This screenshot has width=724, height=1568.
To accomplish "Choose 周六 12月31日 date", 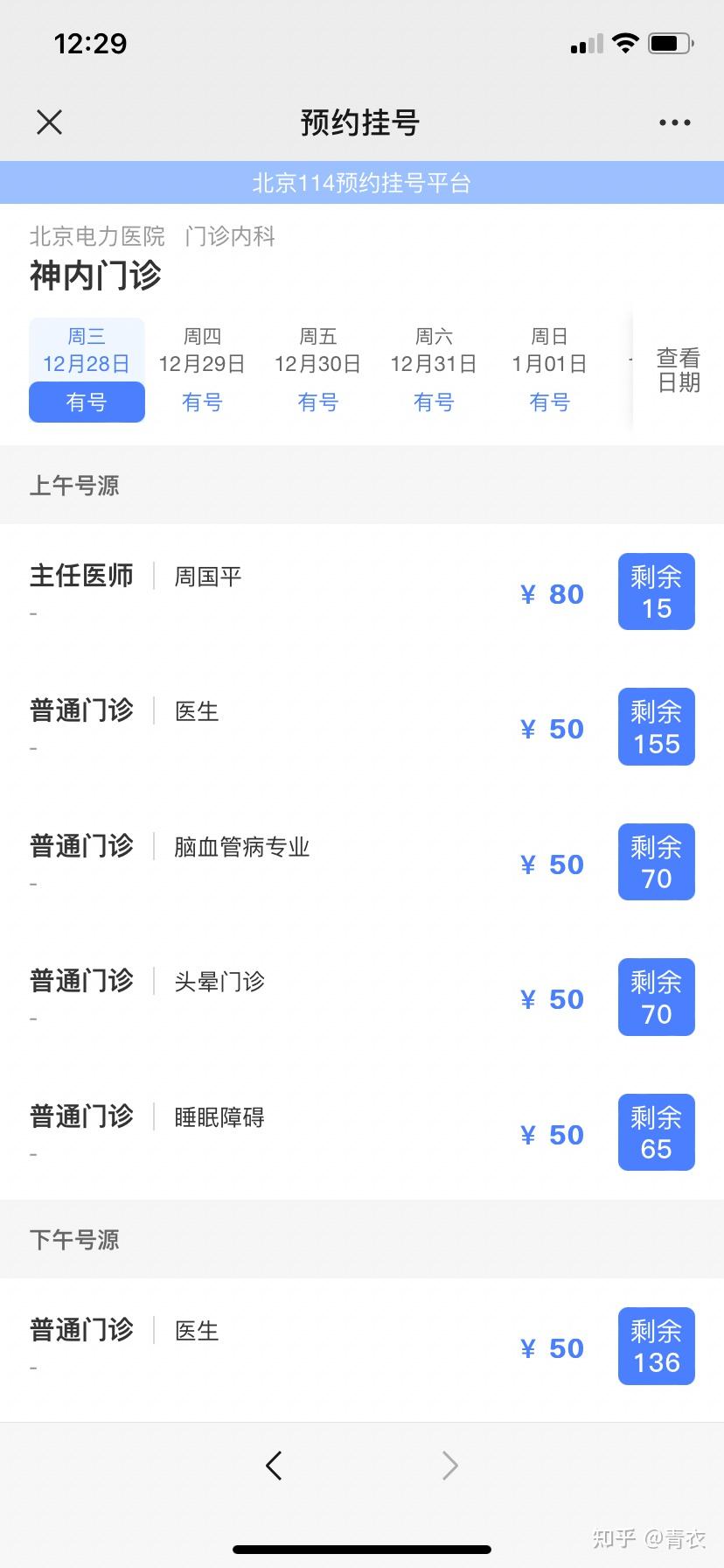I will coord(434,370).
